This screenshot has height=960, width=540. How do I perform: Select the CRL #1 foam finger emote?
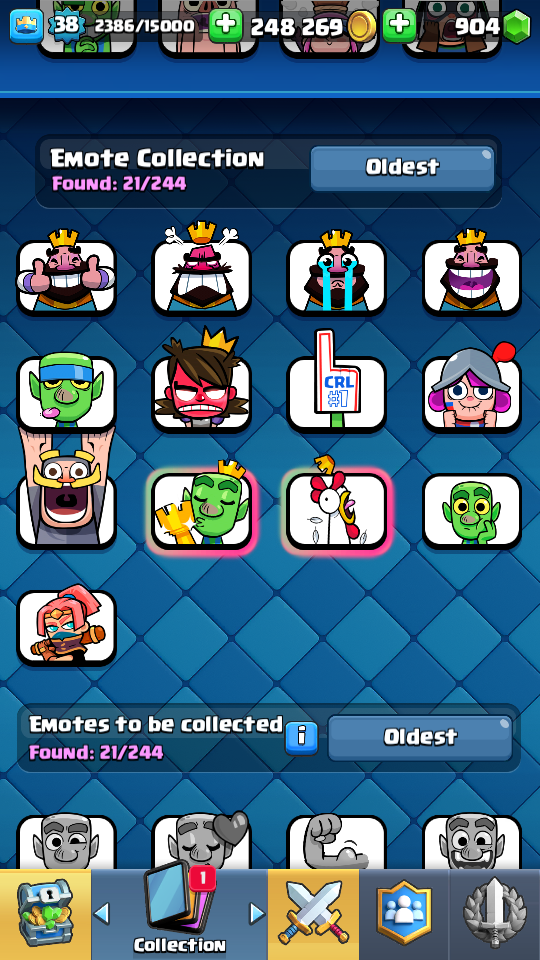click(x=337, y=383)
